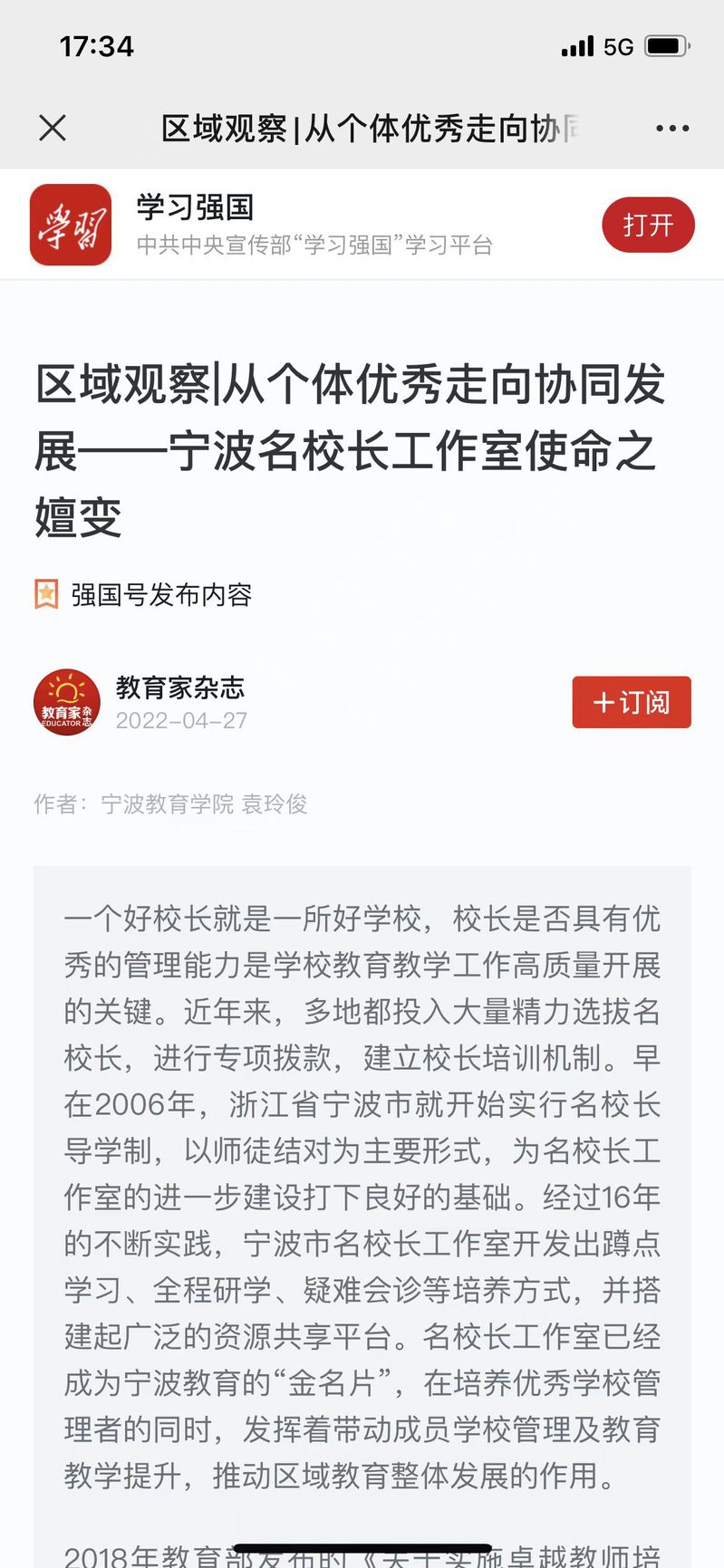This screenshot has height=1568, width=724.
Task: Open the three-dot overflow menu
Action: point(672,129)
